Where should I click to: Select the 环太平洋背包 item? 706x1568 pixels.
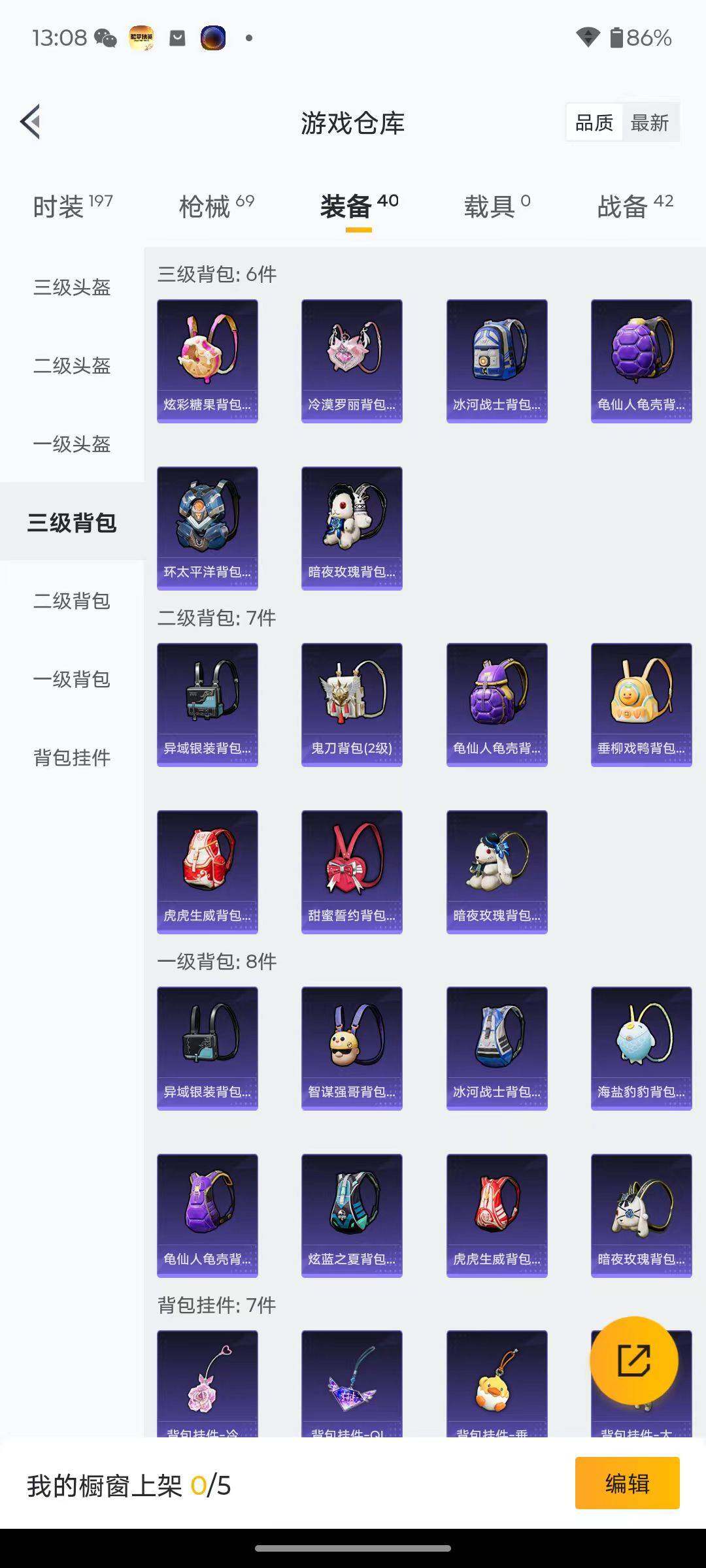point(207,529)
